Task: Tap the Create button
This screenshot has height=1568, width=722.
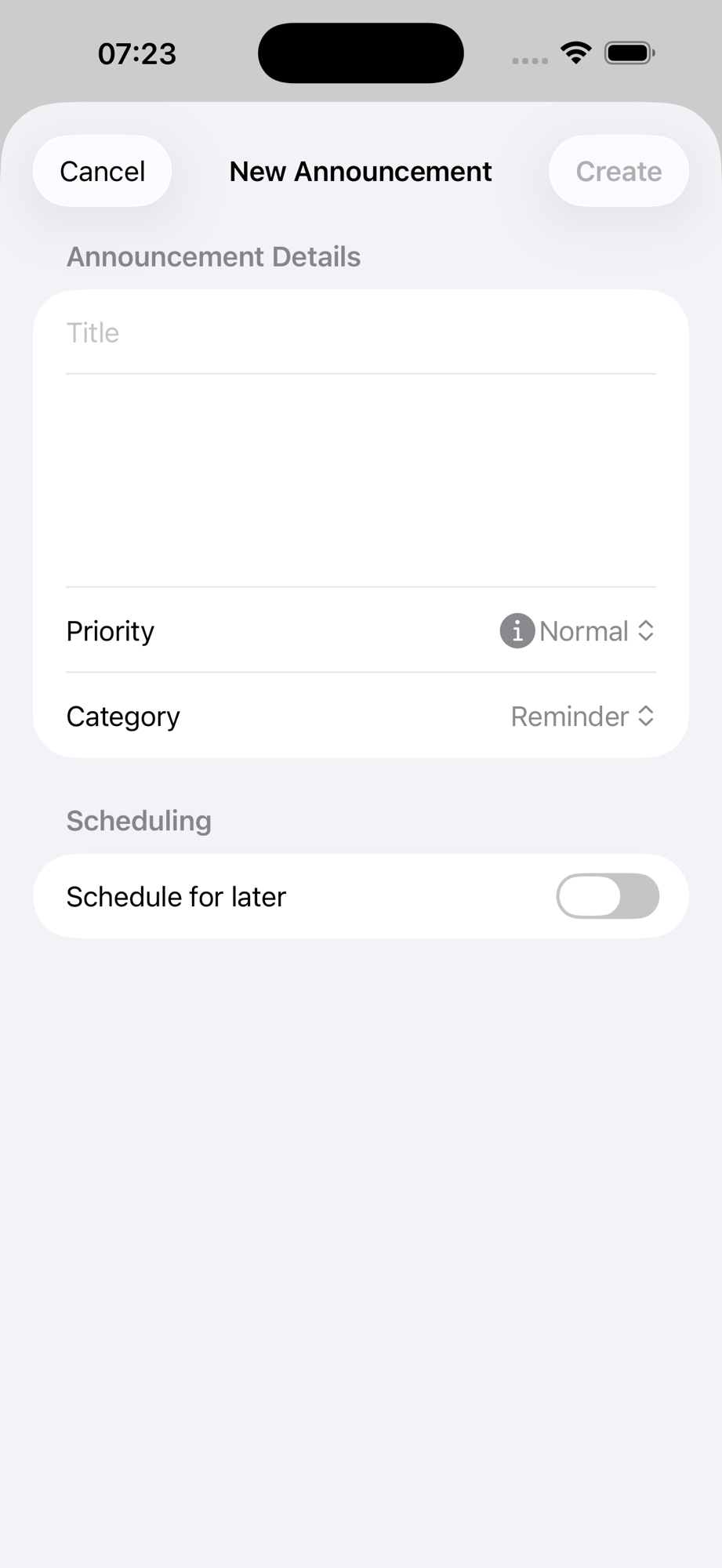Action: [x=619, y=171]
